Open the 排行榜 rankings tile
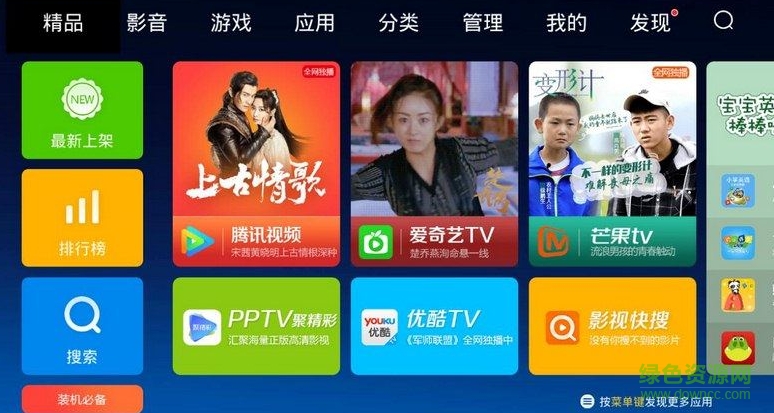Image resolution: width=774 pixels, height=413 pixels. pyautogui.click(x=82, y=218)
